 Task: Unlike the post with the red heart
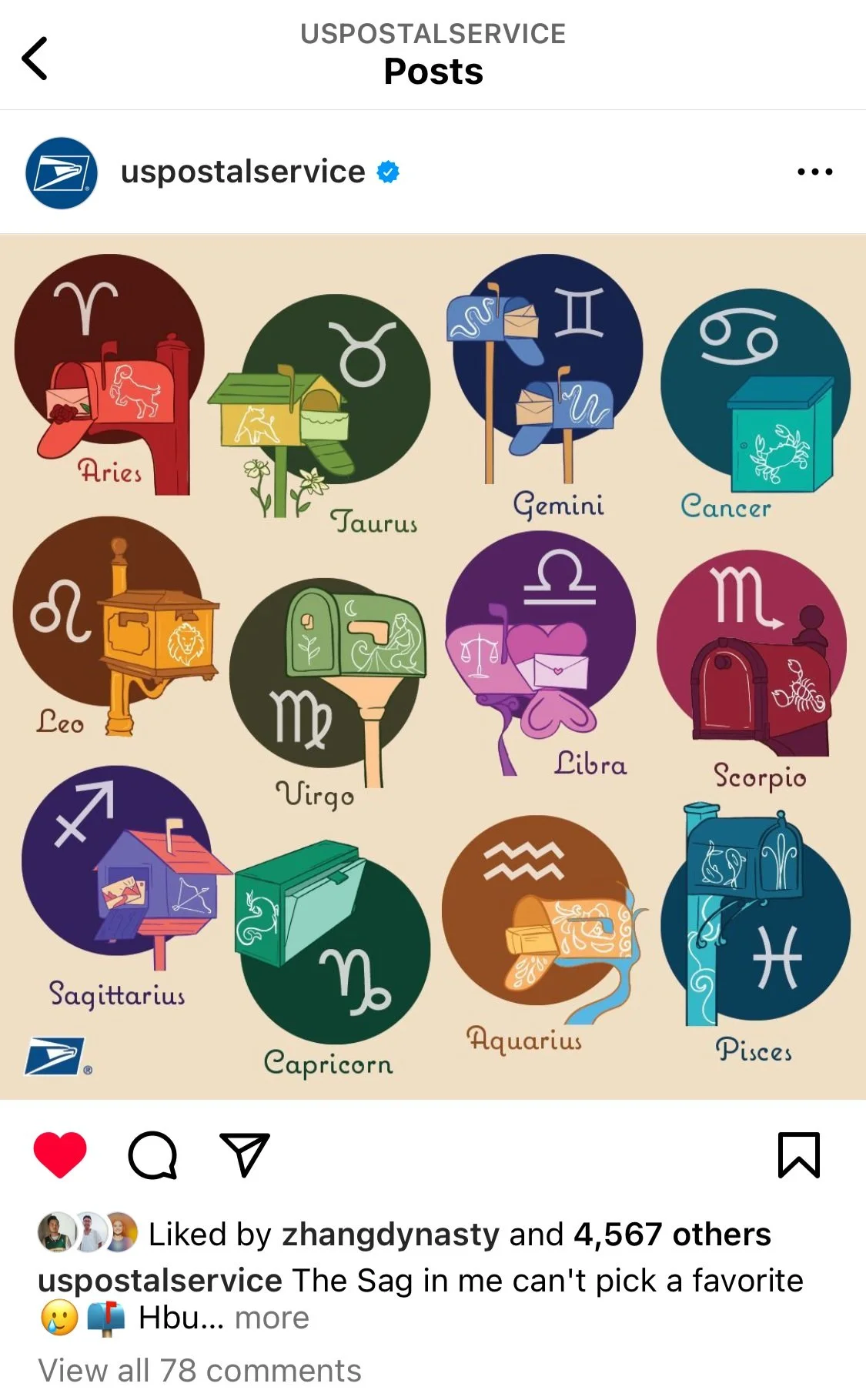point(60,1154)
